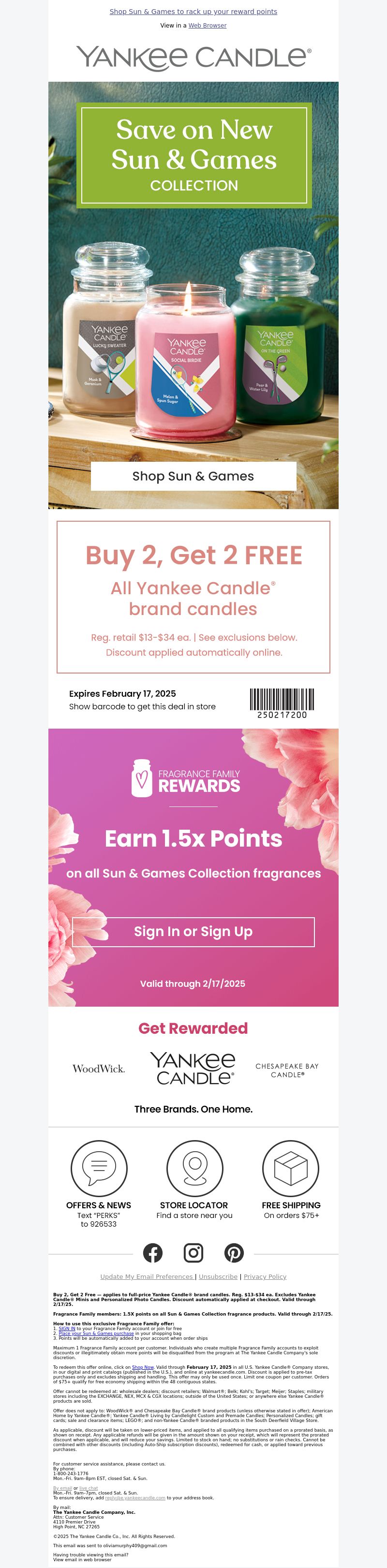The height and width of the screenshot is (1568, 387).
Task: Open the Free Shipping box icon
Action: pyautogui.click(x=291, y=1168)
